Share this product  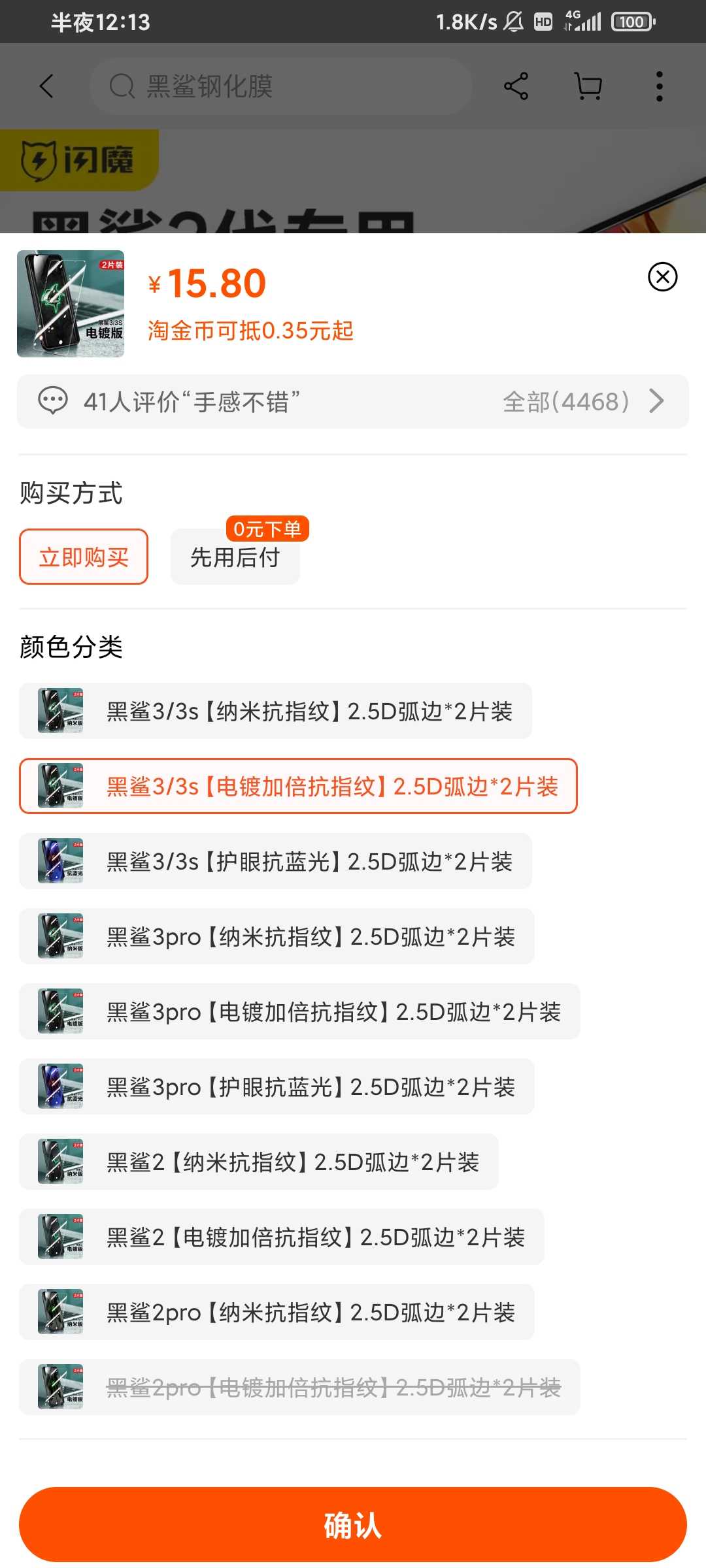(x=516, y=86)
